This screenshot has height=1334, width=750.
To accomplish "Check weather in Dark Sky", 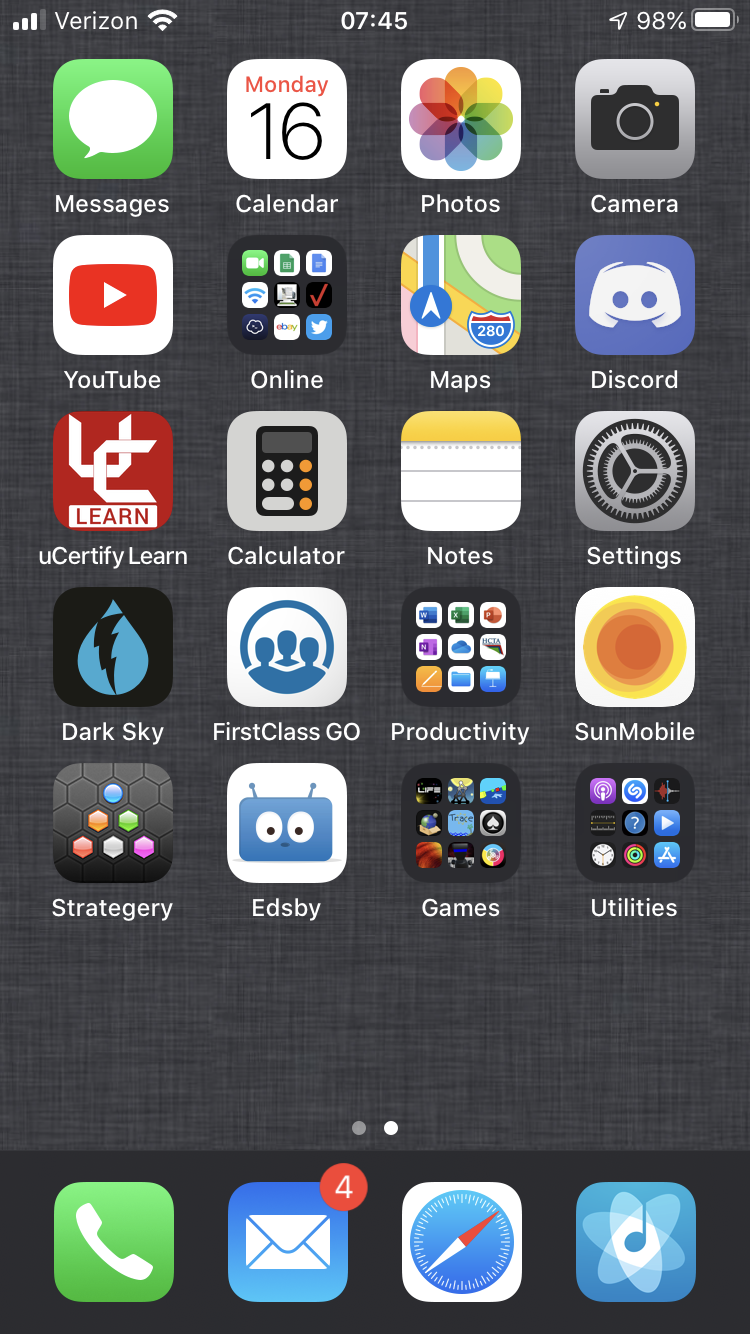I will coord(113,647).
